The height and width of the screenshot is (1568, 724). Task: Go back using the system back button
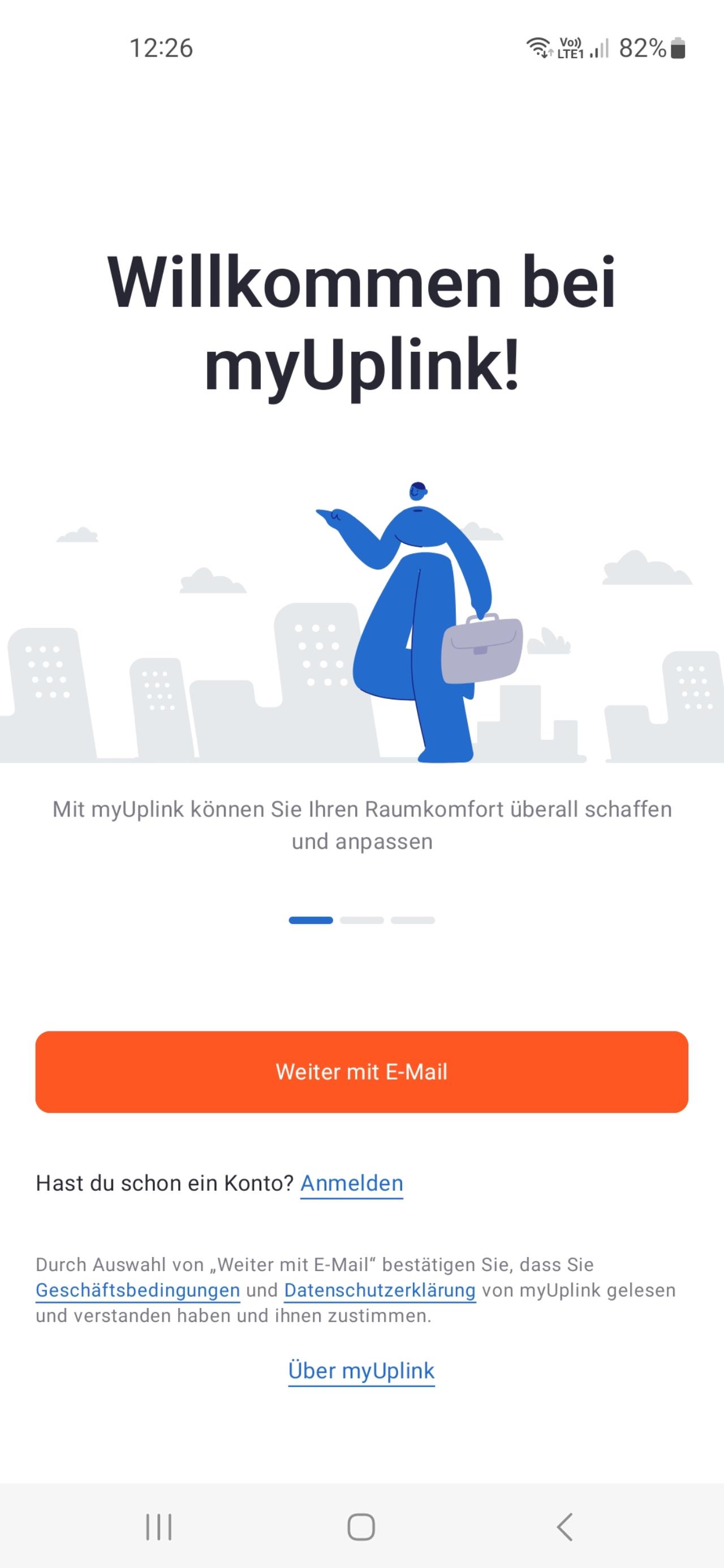564,1527
